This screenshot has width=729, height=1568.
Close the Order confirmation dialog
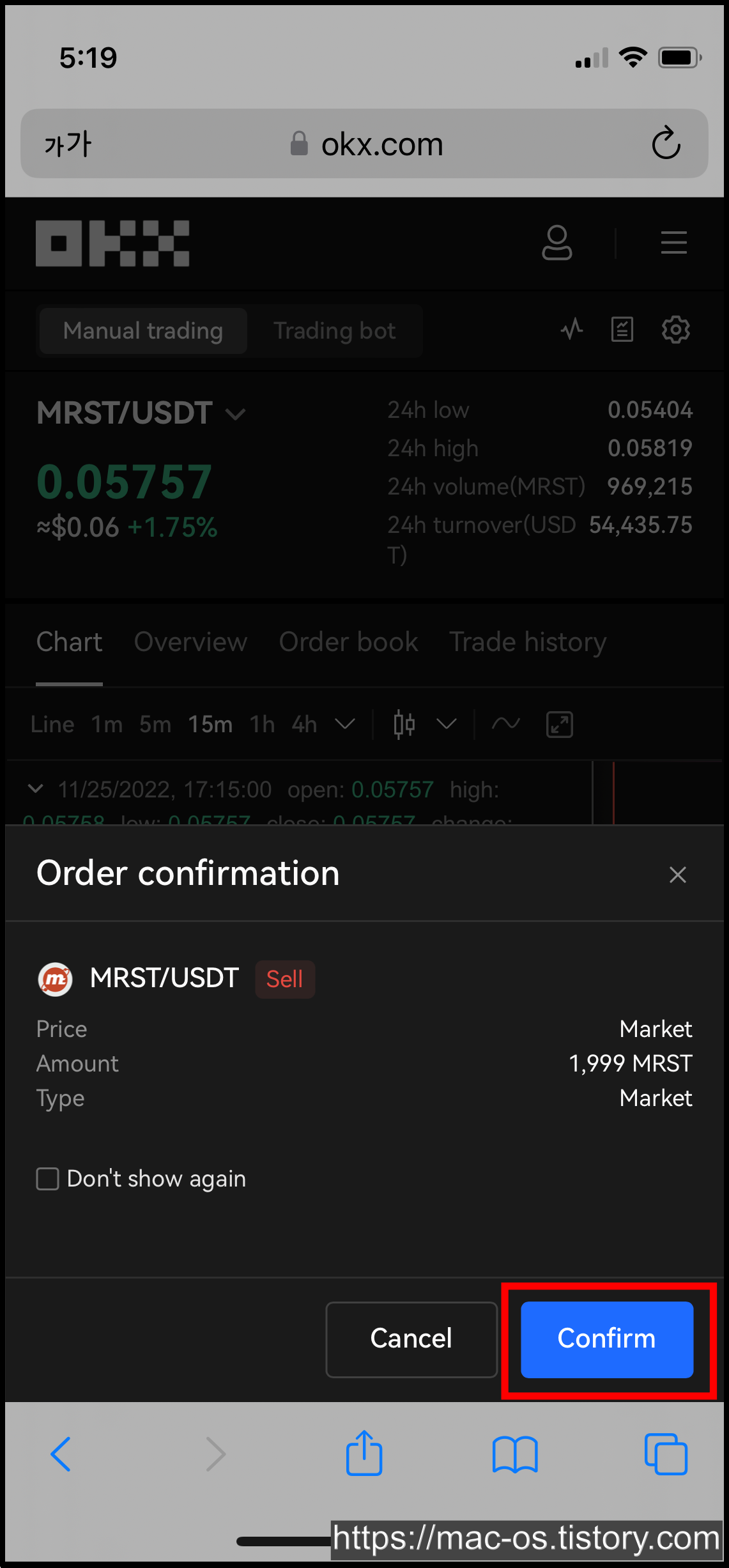click(x=677, y=874)
